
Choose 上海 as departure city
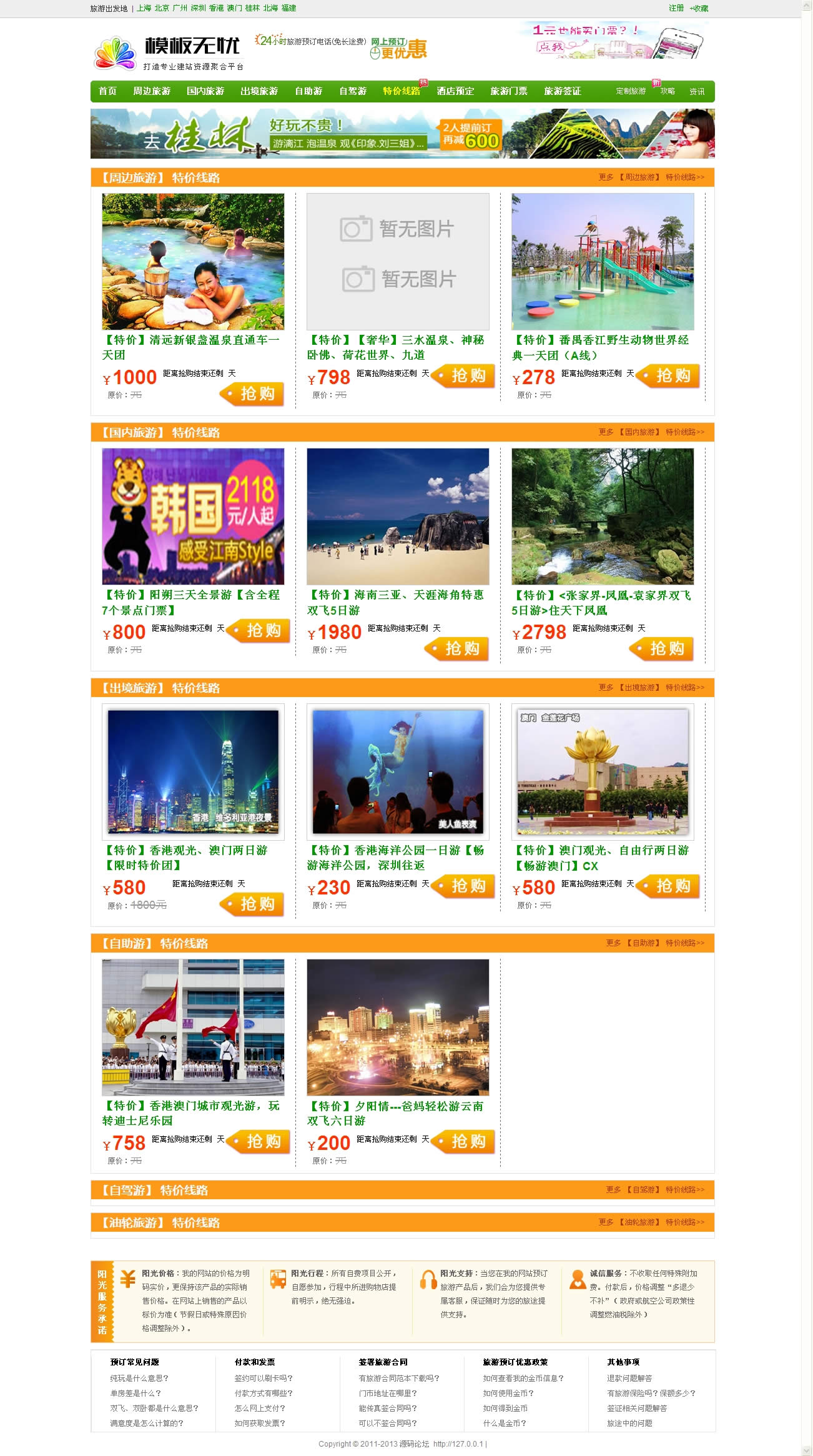pos(144,8)
